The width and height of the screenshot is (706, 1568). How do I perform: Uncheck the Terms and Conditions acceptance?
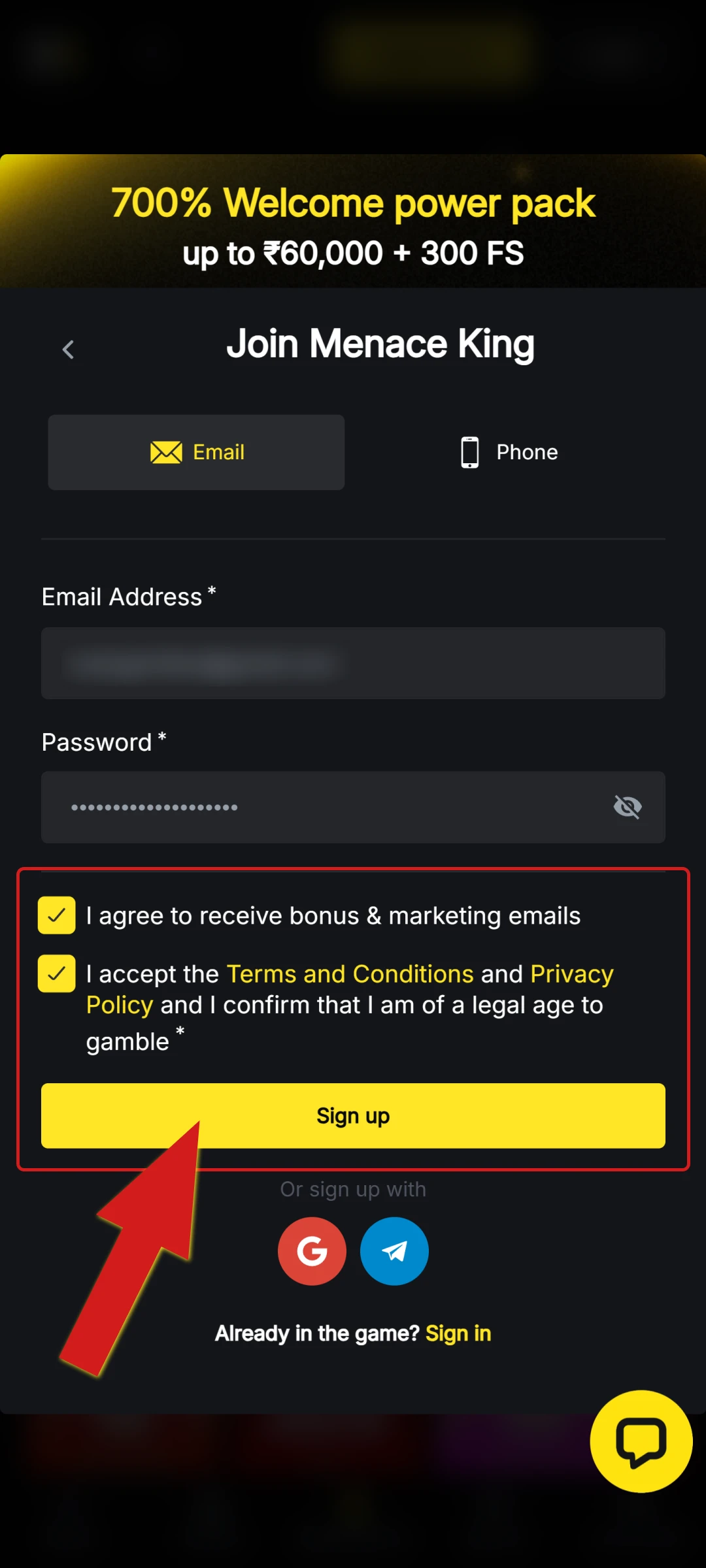coord(57,973)
